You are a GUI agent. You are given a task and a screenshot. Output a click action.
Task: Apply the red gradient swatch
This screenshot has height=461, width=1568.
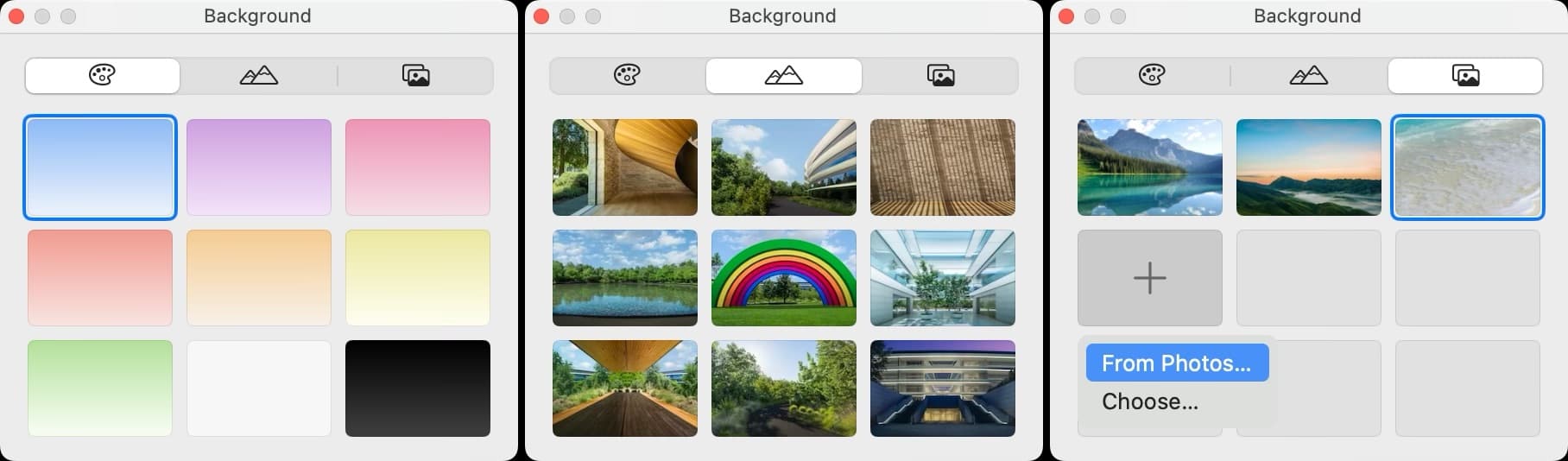click(100, 278)
